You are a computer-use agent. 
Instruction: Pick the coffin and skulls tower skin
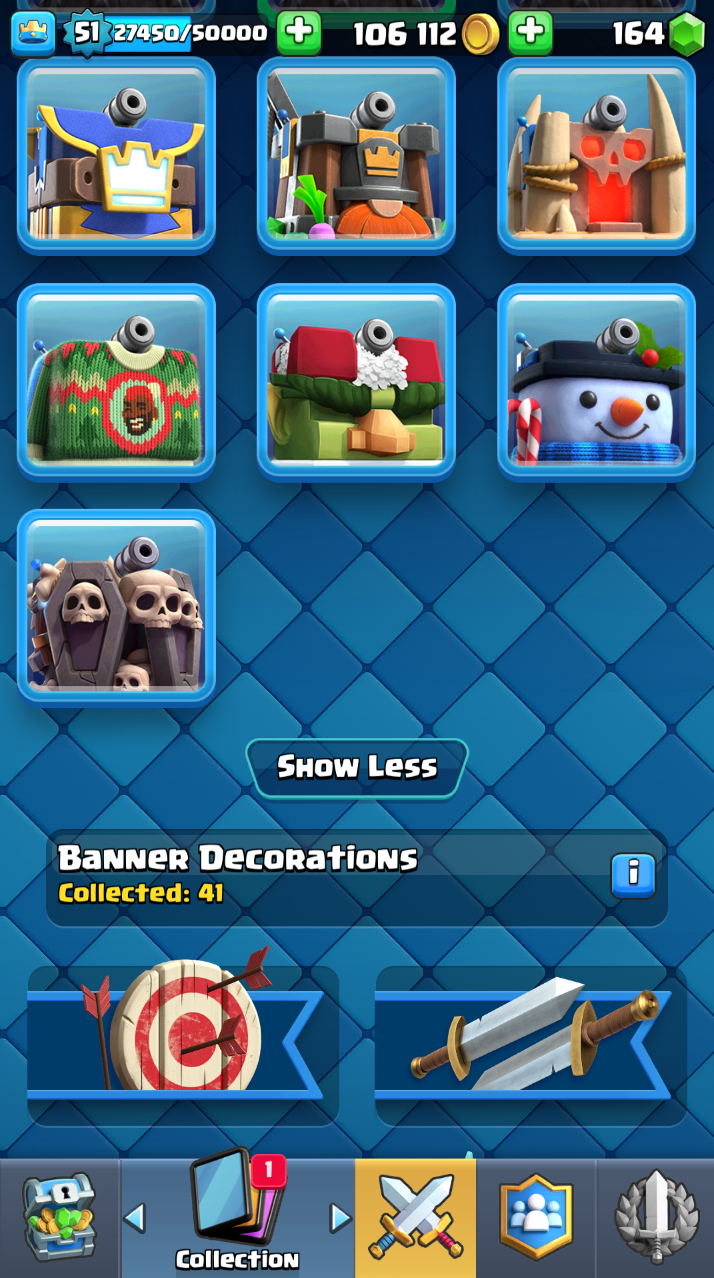point(116,607)
